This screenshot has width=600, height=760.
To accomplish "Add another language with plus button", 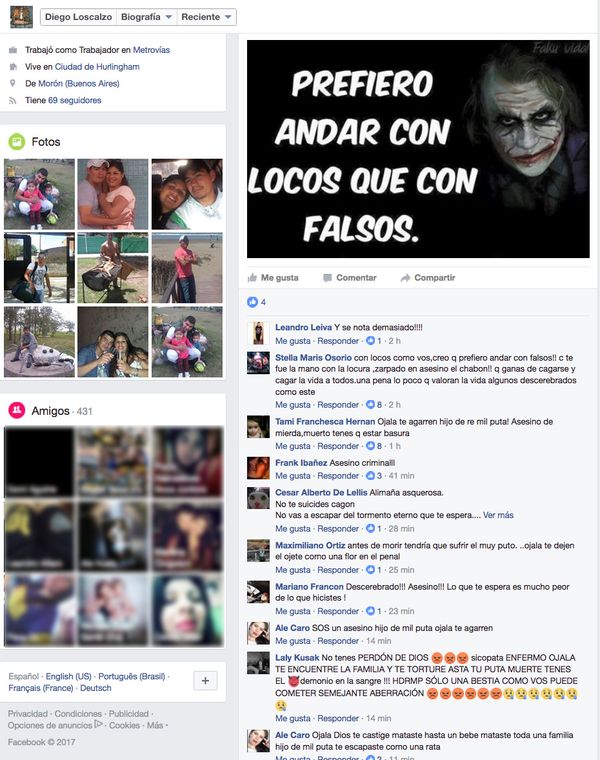I will click(205, 681).
